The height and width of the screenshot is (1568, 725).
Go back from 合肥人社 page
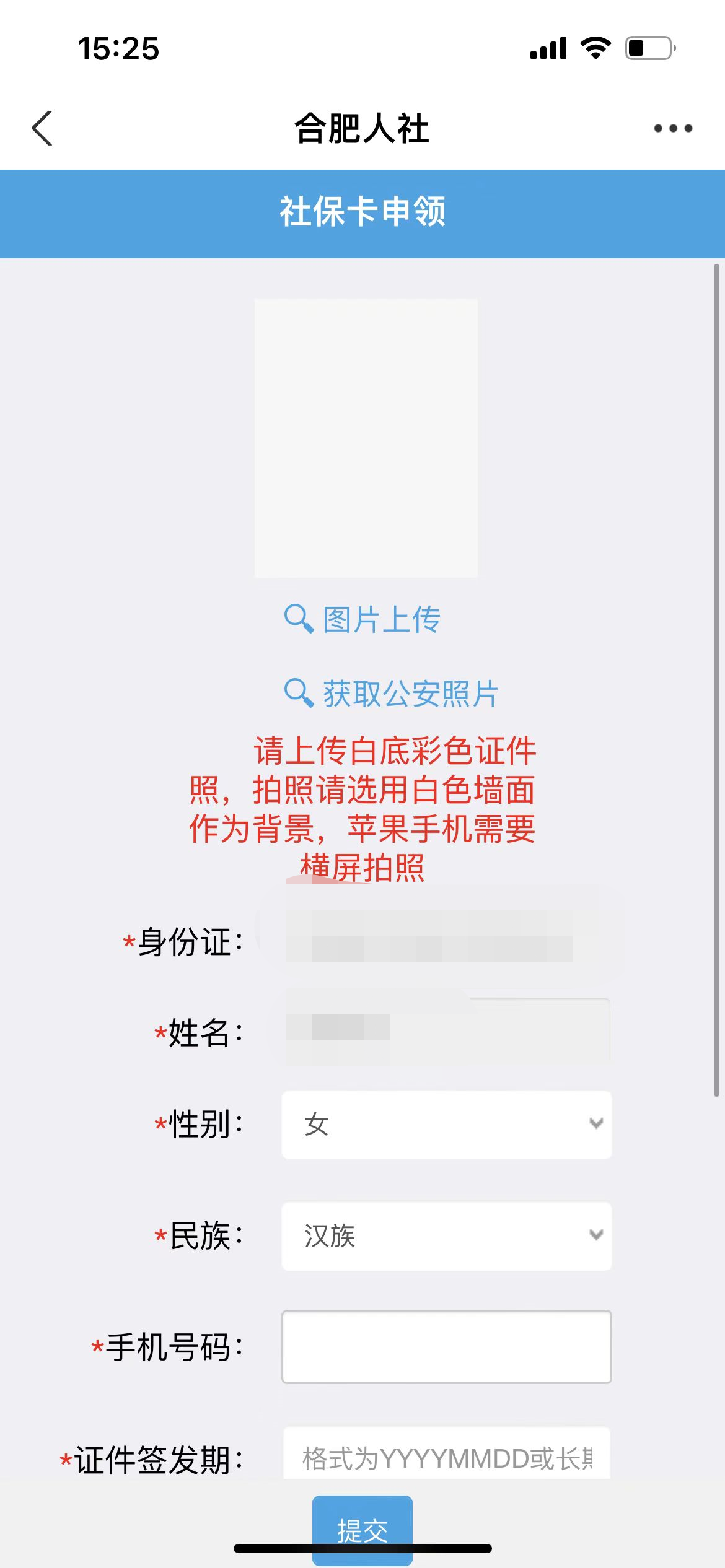click(42, 128)
